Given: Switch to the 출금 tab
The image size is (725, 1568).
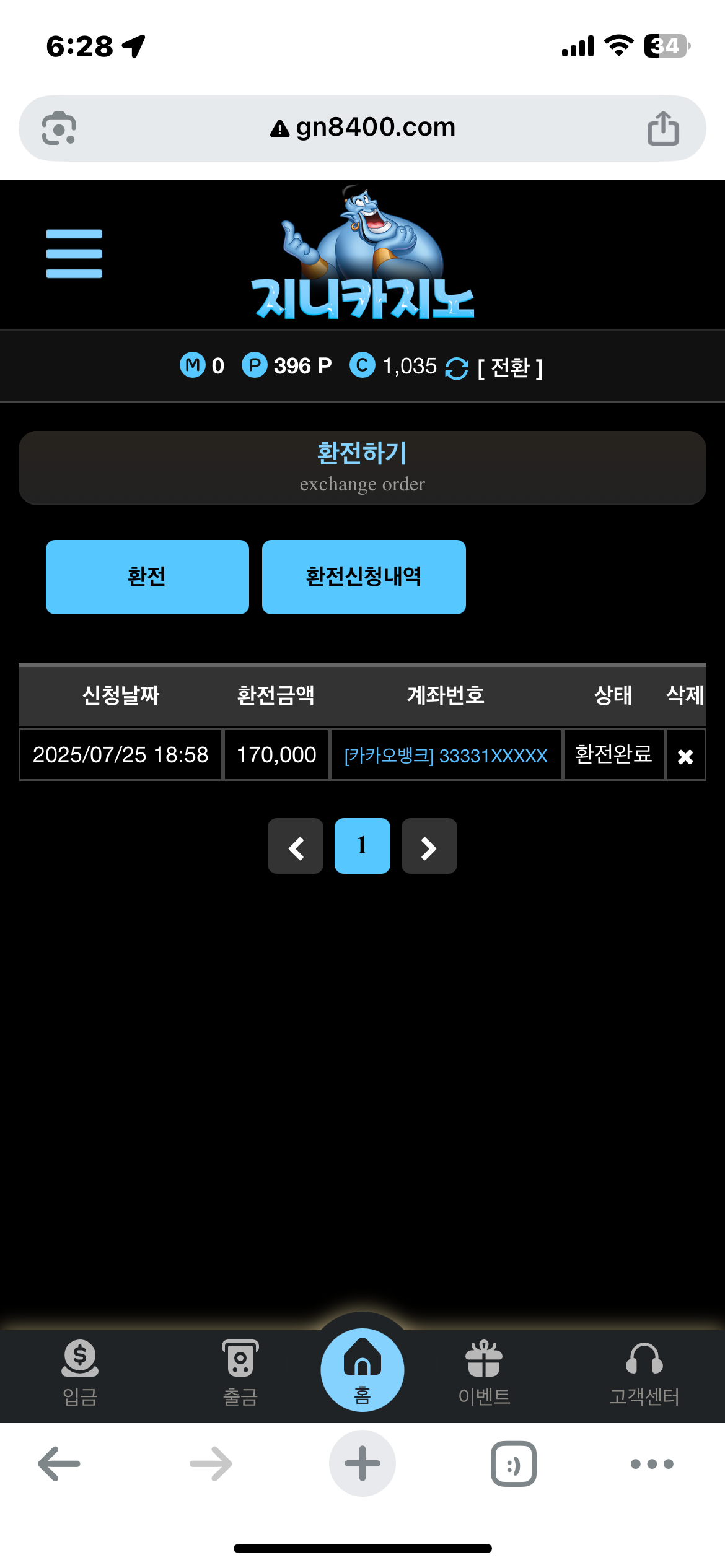Looking at the screenshot, I should (240, 1372).
